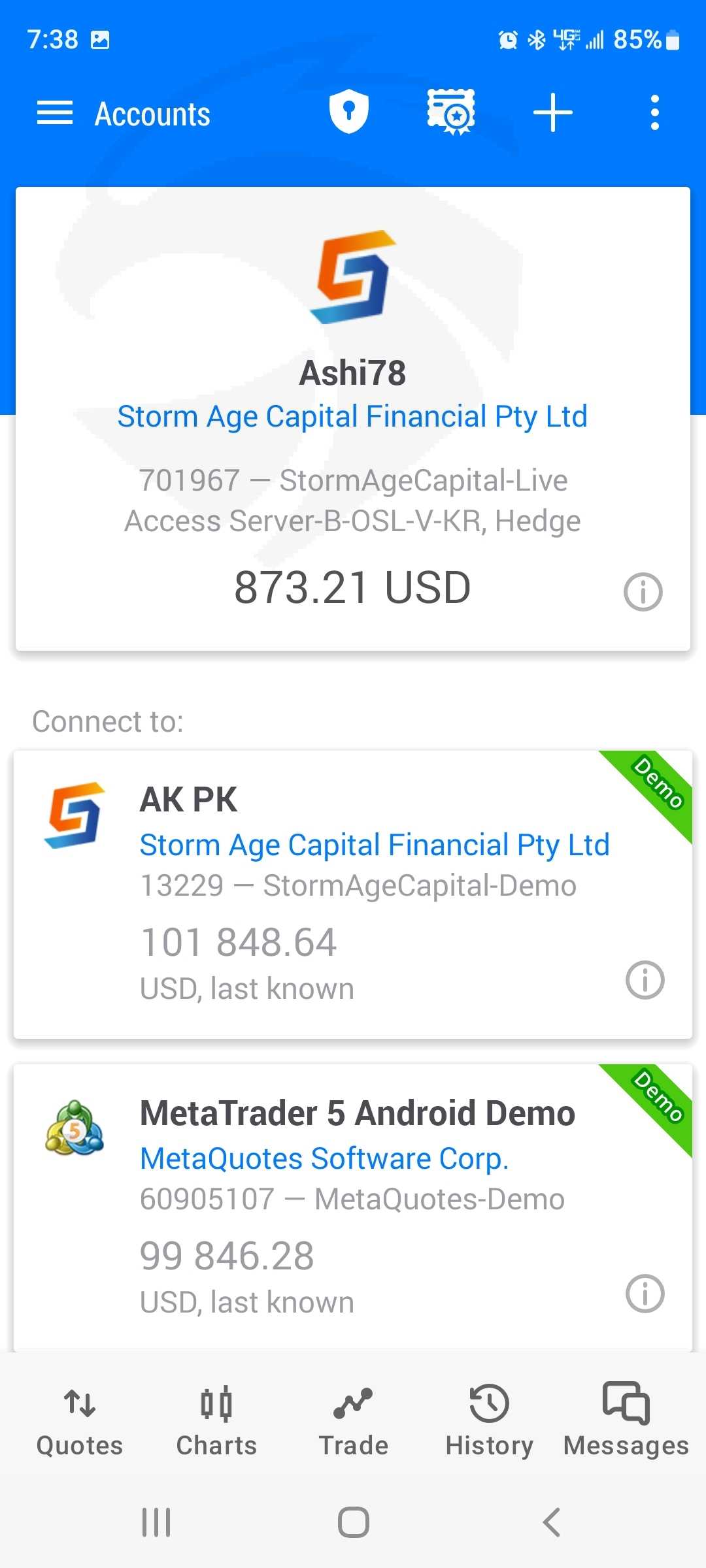Tap the system back button
The height and width of the screenshot is (1568, 706).
coord(552,1522)
